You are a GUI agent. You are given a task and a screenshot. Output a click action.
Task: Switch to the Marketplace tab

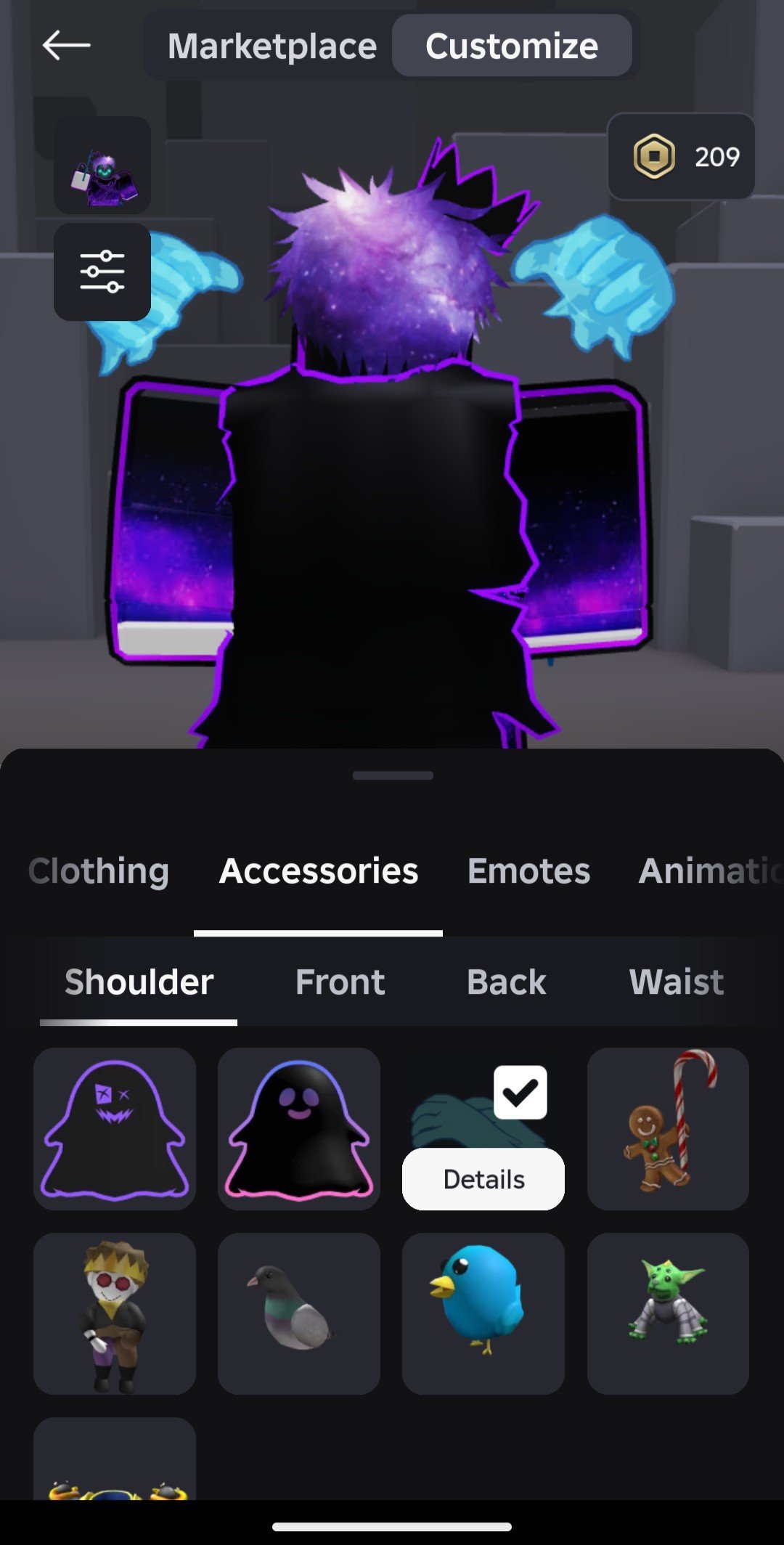coord(272,46)
